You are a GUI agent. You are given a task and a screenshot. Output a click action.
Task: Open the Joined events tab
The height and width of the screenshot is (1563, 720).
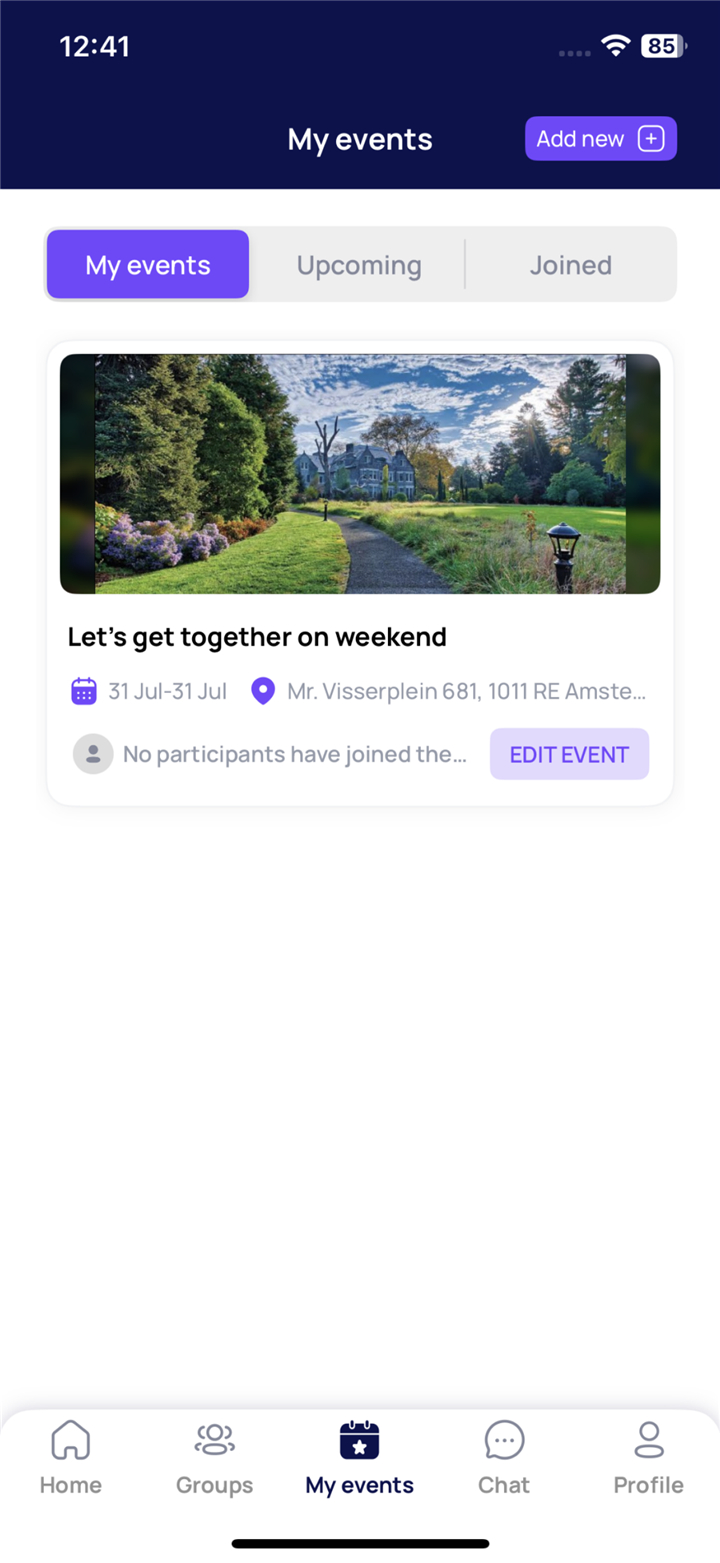[571, 264]
